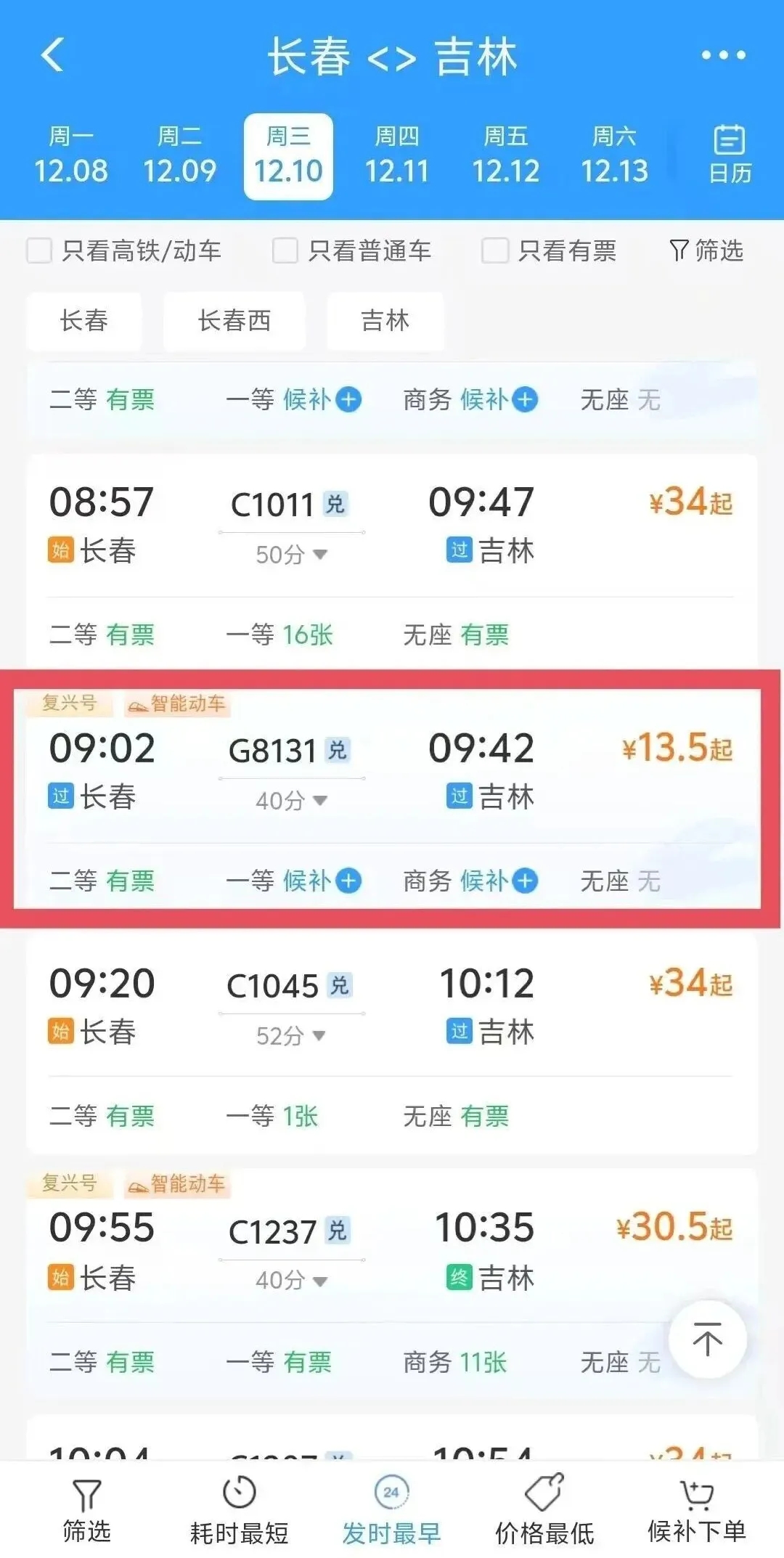Select the 吉林 station chip
Viewport: 784px width, 1558px height.
point(385,321)
